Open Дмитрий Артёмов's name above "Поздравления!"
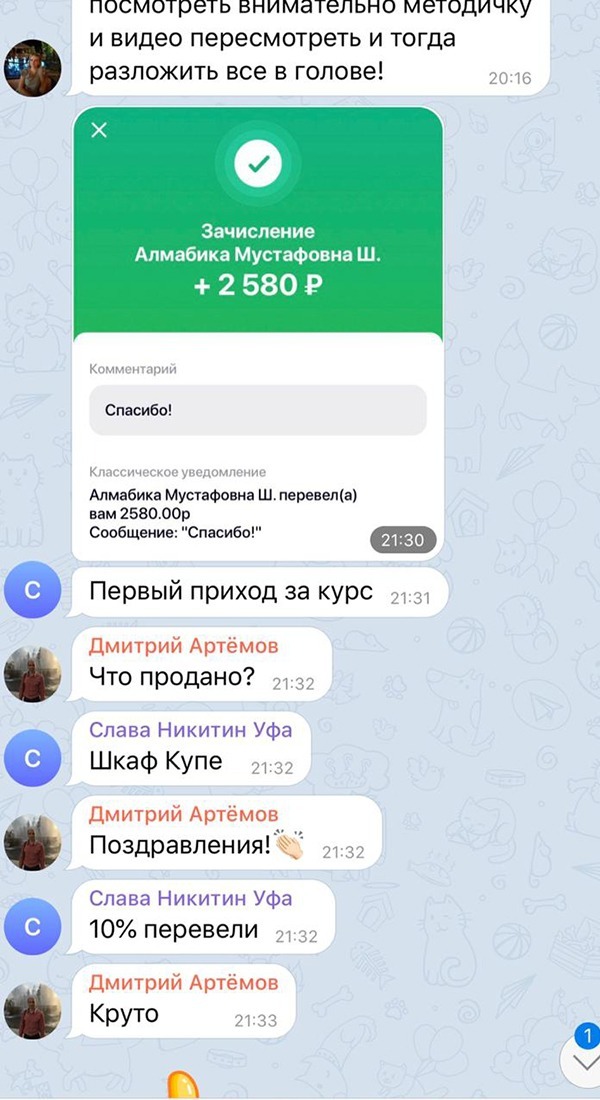The image size is (600, 1100). (x=183, y=813)
